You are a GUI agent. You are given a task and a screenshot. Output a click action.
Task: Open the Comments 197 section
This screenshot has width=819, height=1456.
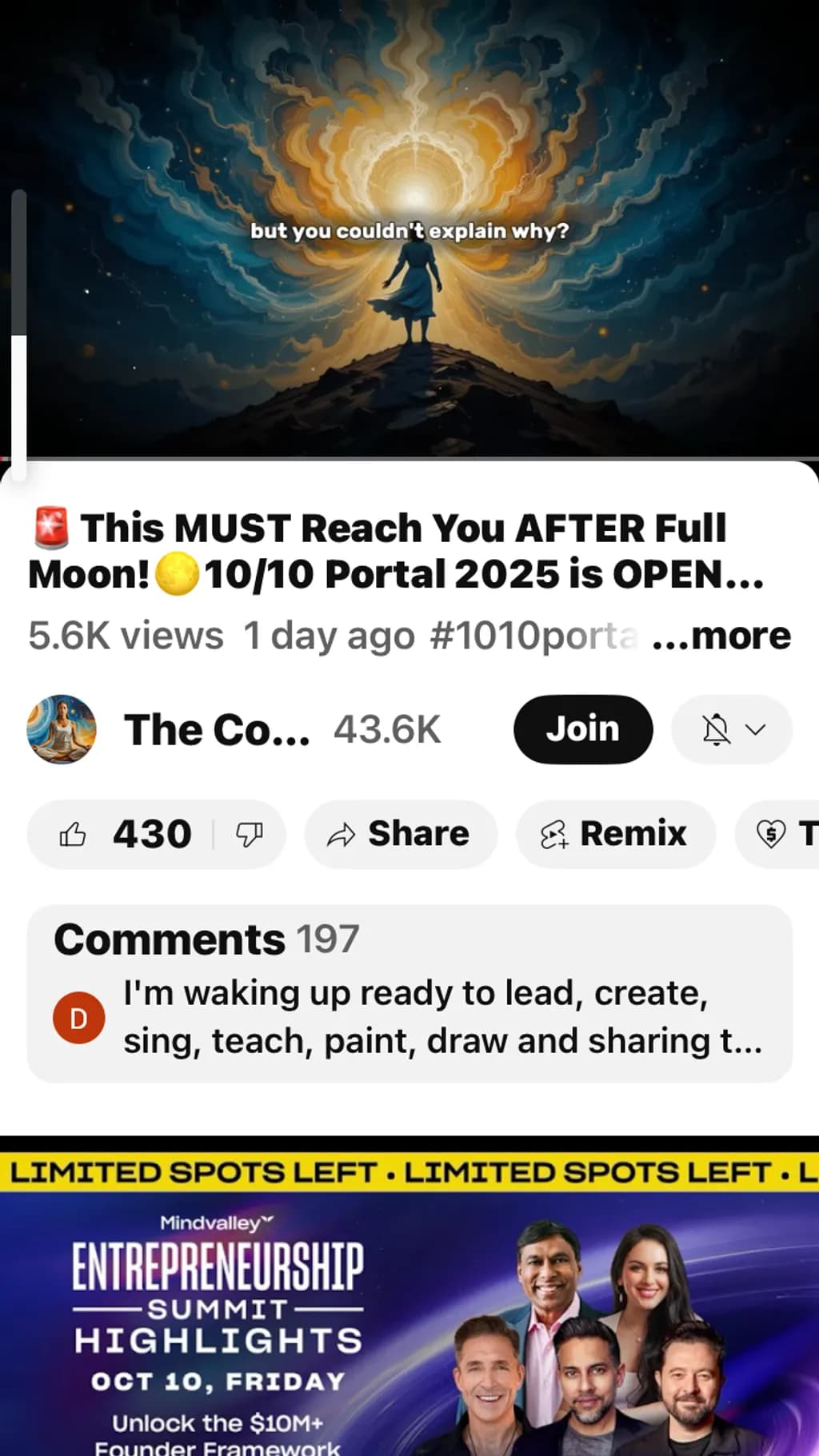click(x=409, y=993)
